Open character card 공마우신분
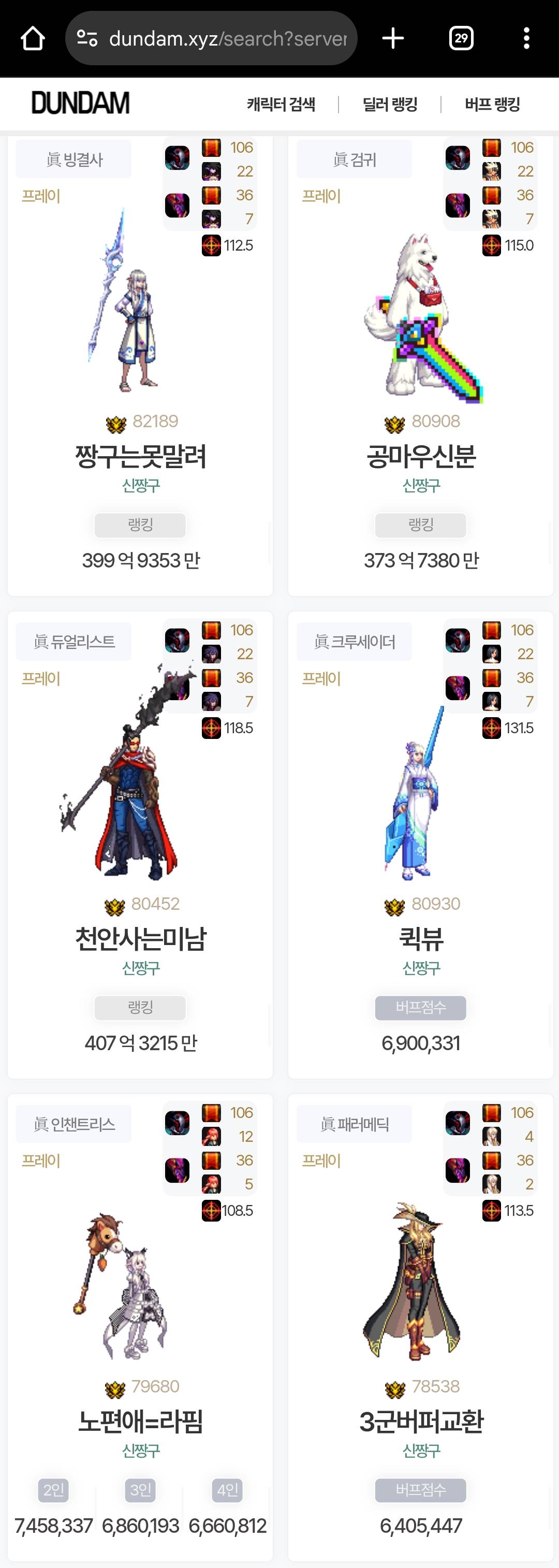 point(421,457)
